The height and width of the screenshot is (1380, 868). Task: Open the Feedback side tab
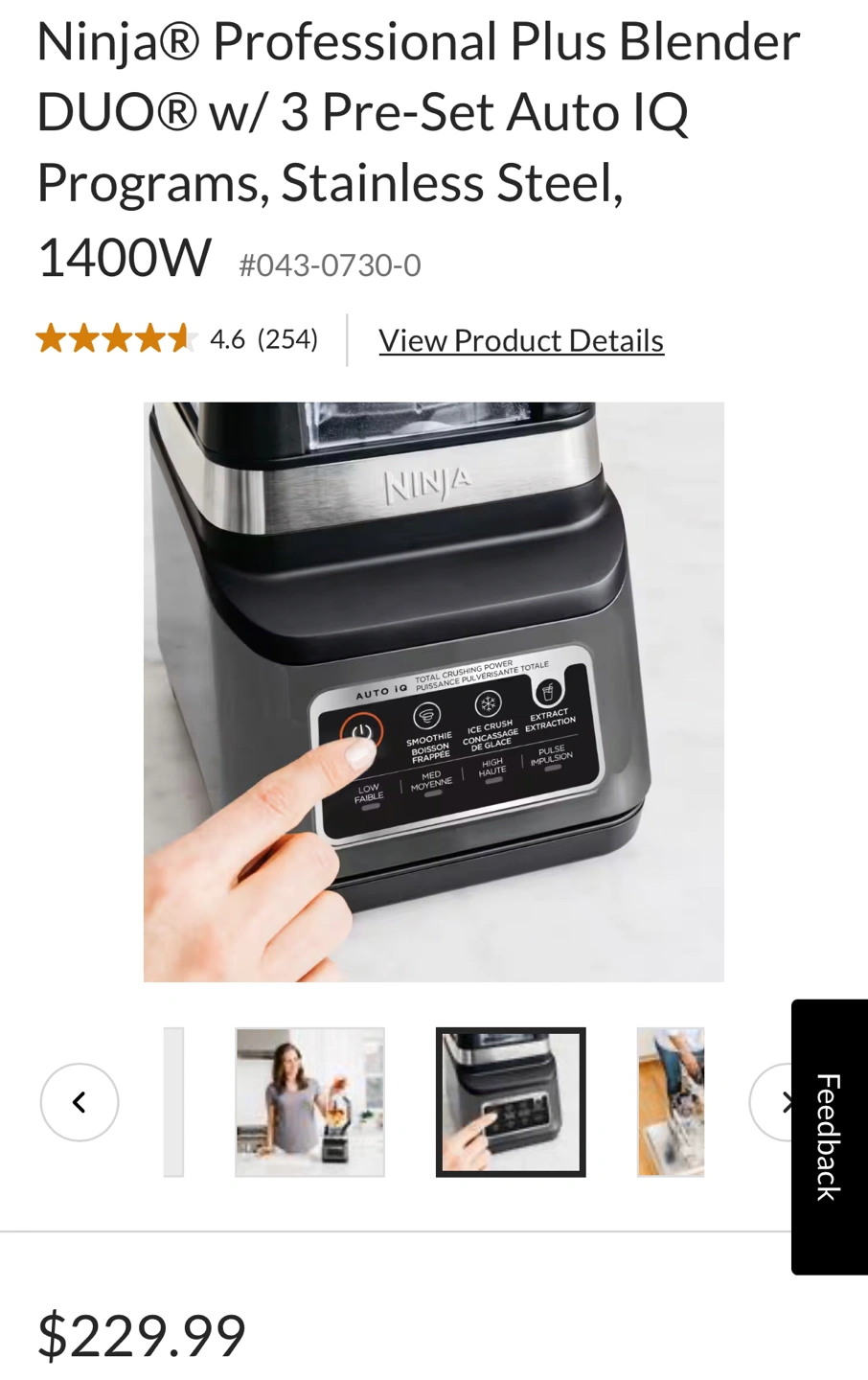tap(829, 1137)
